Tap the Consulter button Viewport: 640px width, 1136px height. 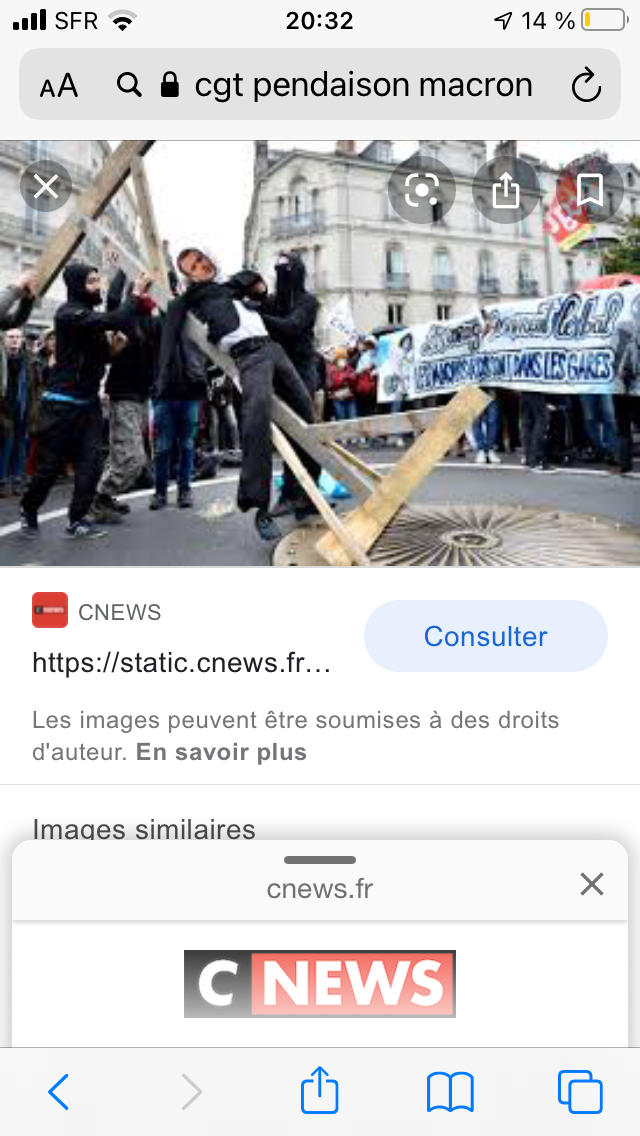(485, 636)
